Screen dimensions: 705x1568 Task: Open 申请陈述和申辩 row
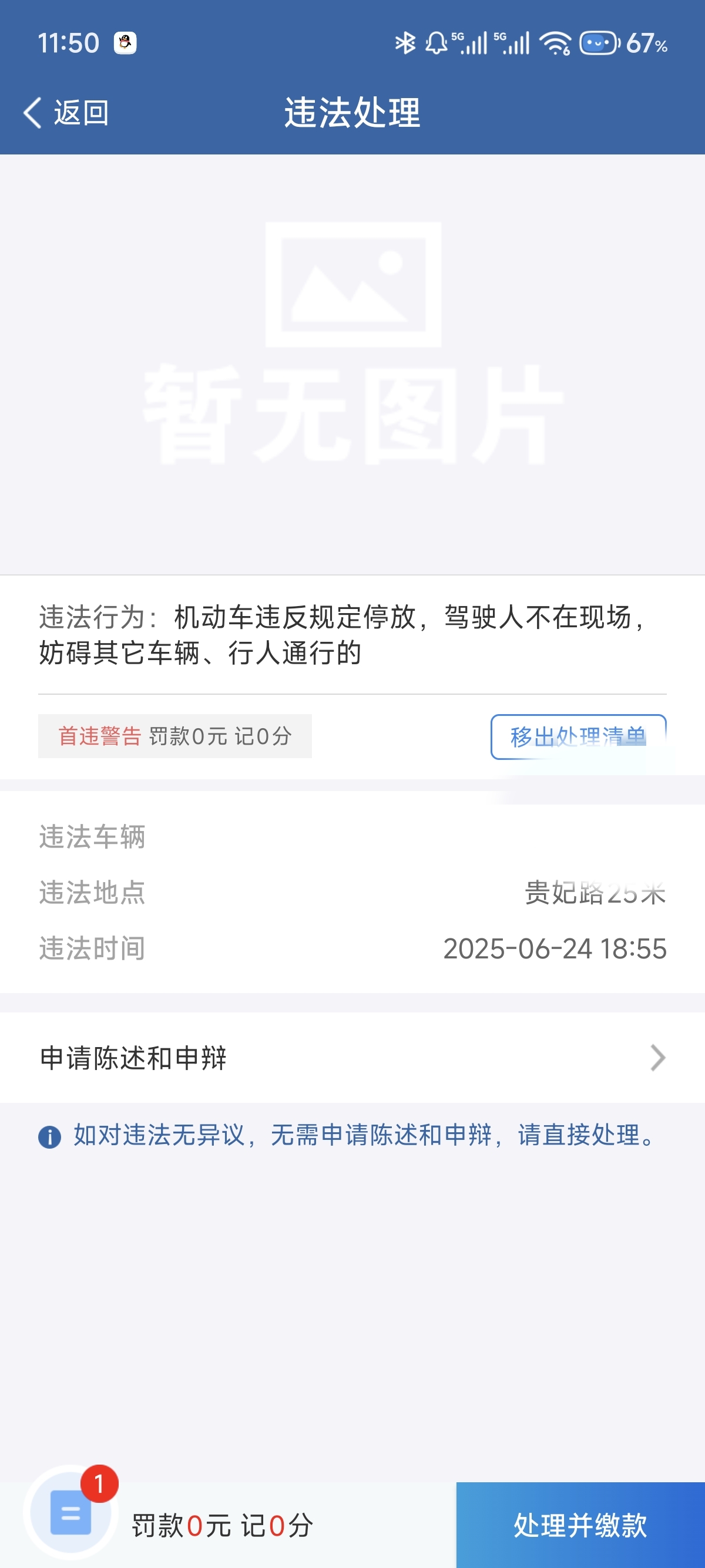point(352,1058)
